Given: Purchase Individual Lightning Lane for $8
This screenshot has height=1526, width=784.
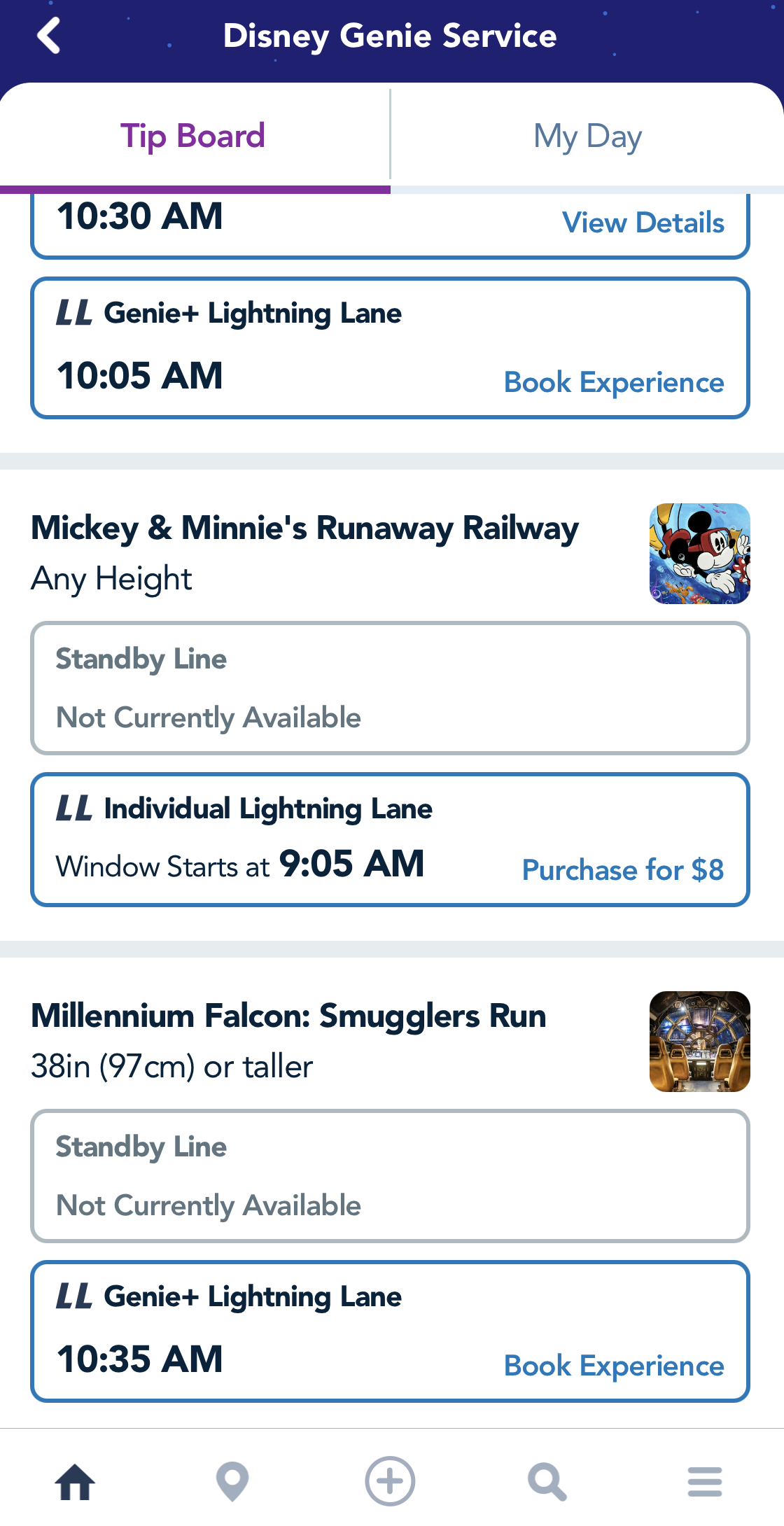Looking at the screenshot, I should (622, 870).
